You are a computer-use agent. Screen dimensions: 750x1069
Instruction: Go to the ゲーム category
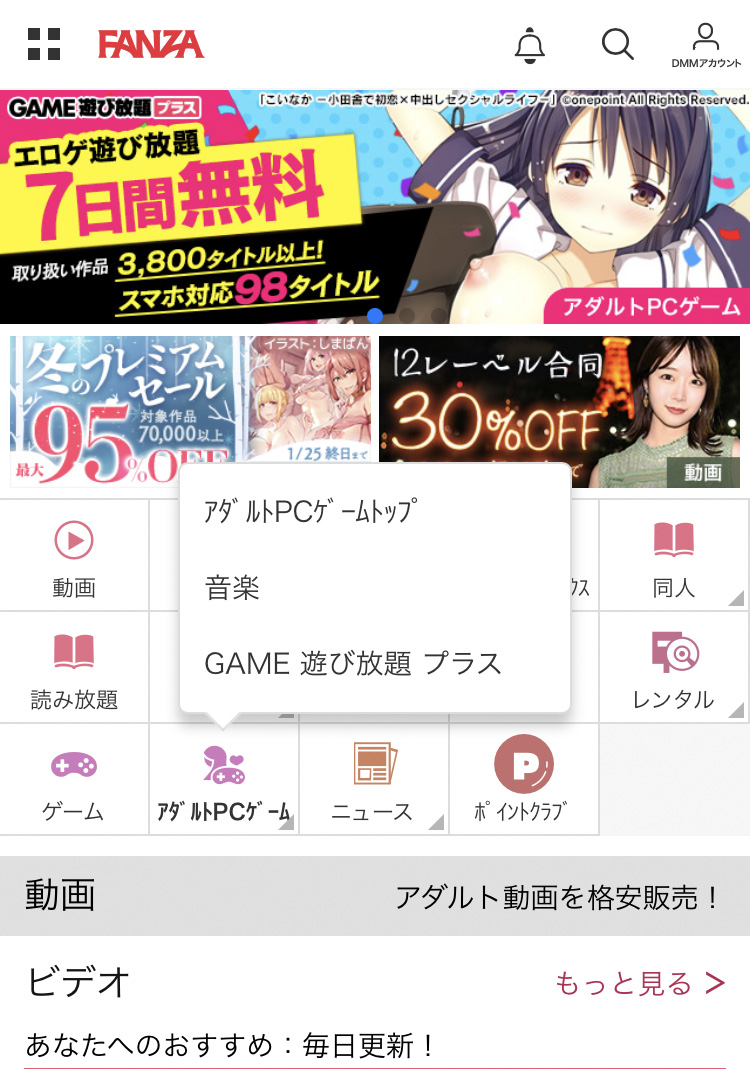click(74, 780)
